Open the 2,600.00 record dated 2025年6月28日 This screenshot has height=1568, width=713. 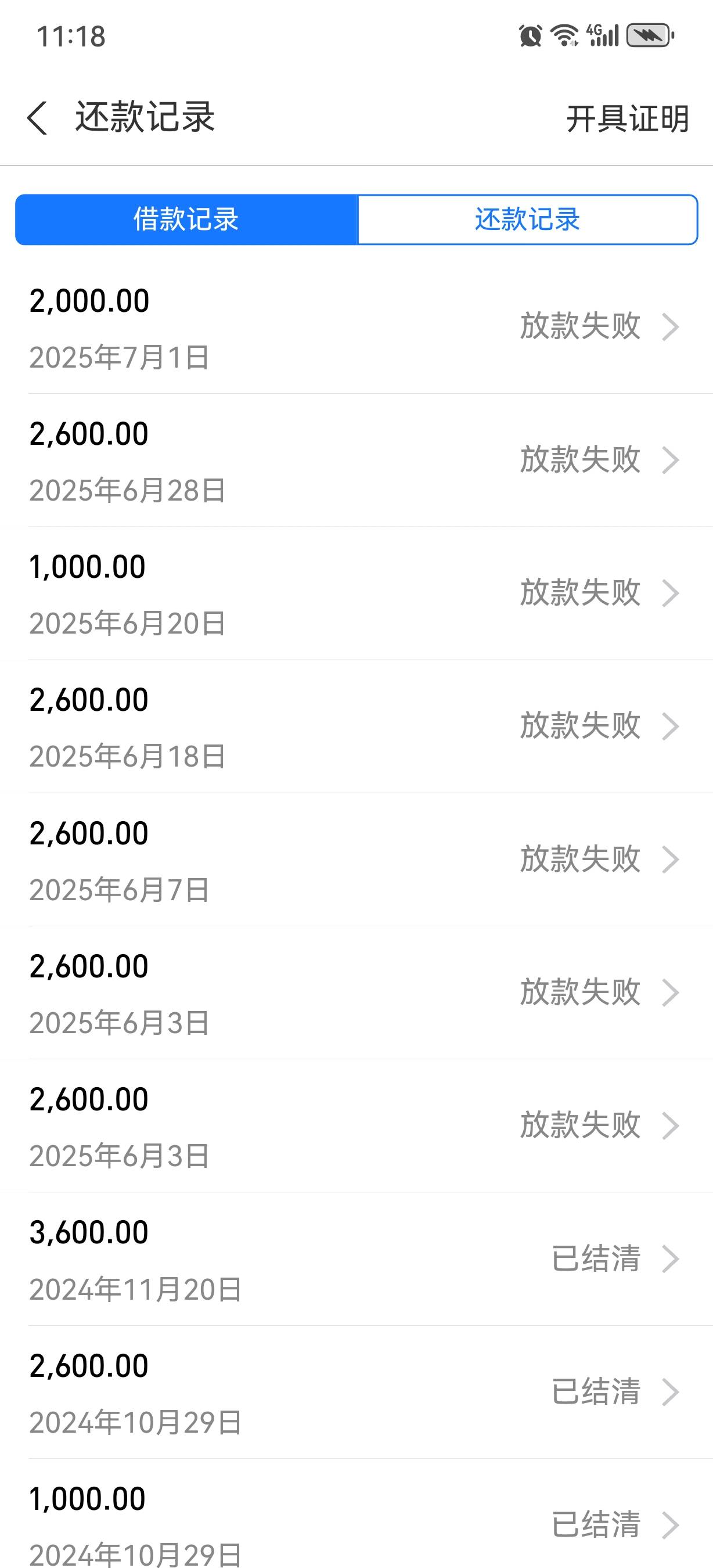click(356, 461)
